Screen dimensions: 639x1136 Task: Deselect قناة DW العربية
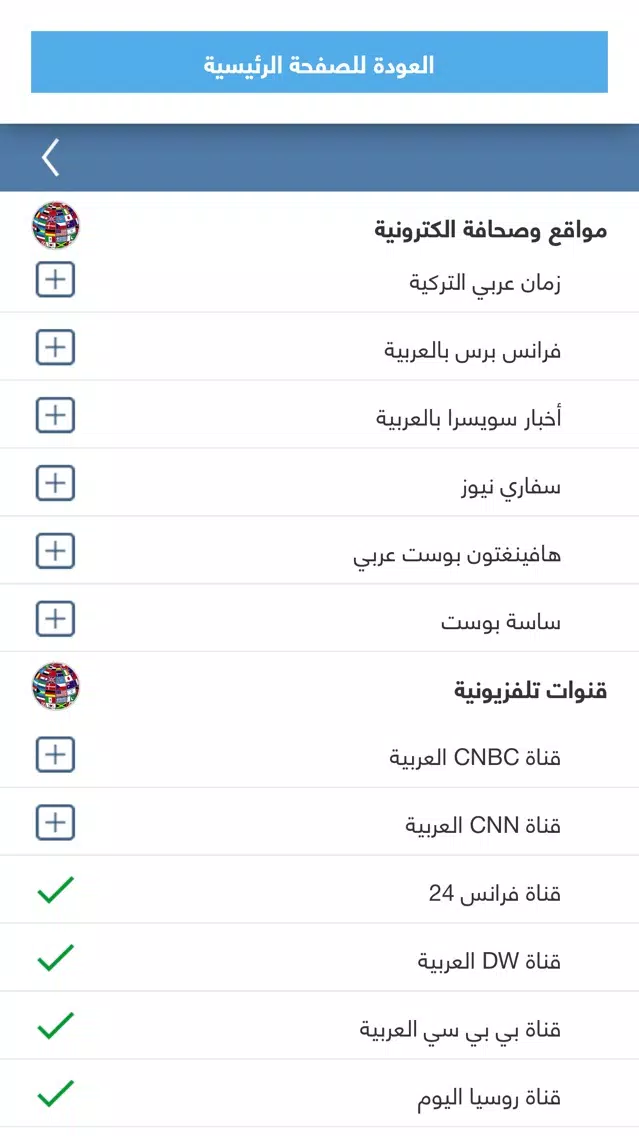pyautogui.click(x=56, y=958)
